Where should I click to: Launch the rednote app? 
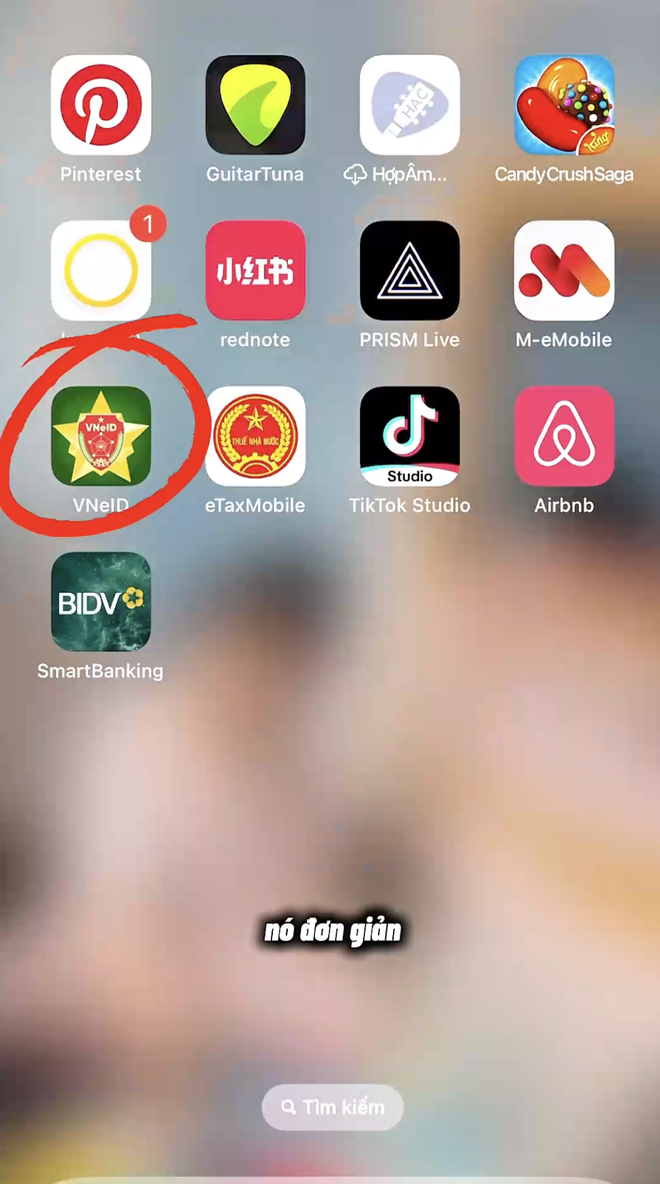[255, 271]
